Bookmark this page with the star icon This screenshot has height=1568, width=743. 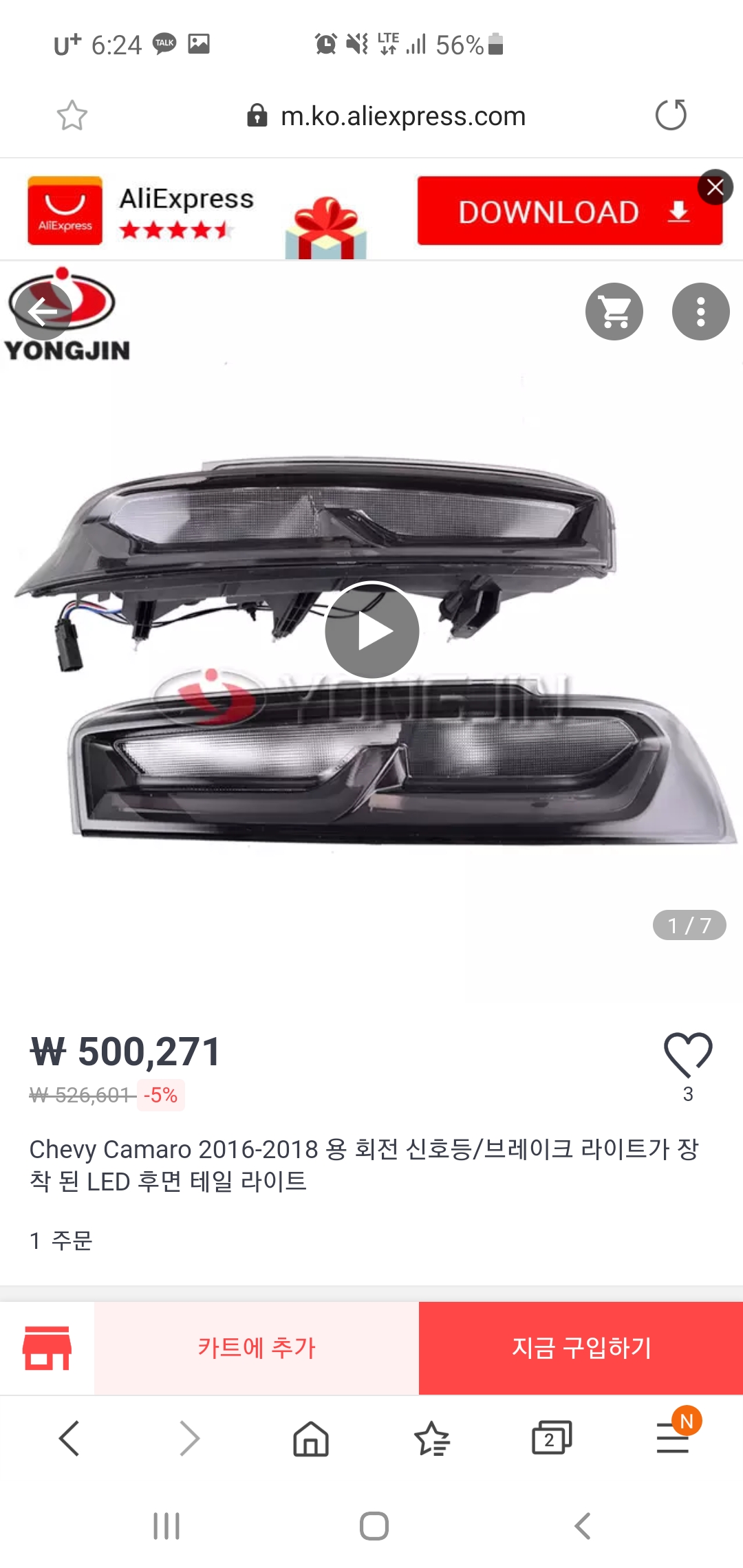click(x=72, y=116)
